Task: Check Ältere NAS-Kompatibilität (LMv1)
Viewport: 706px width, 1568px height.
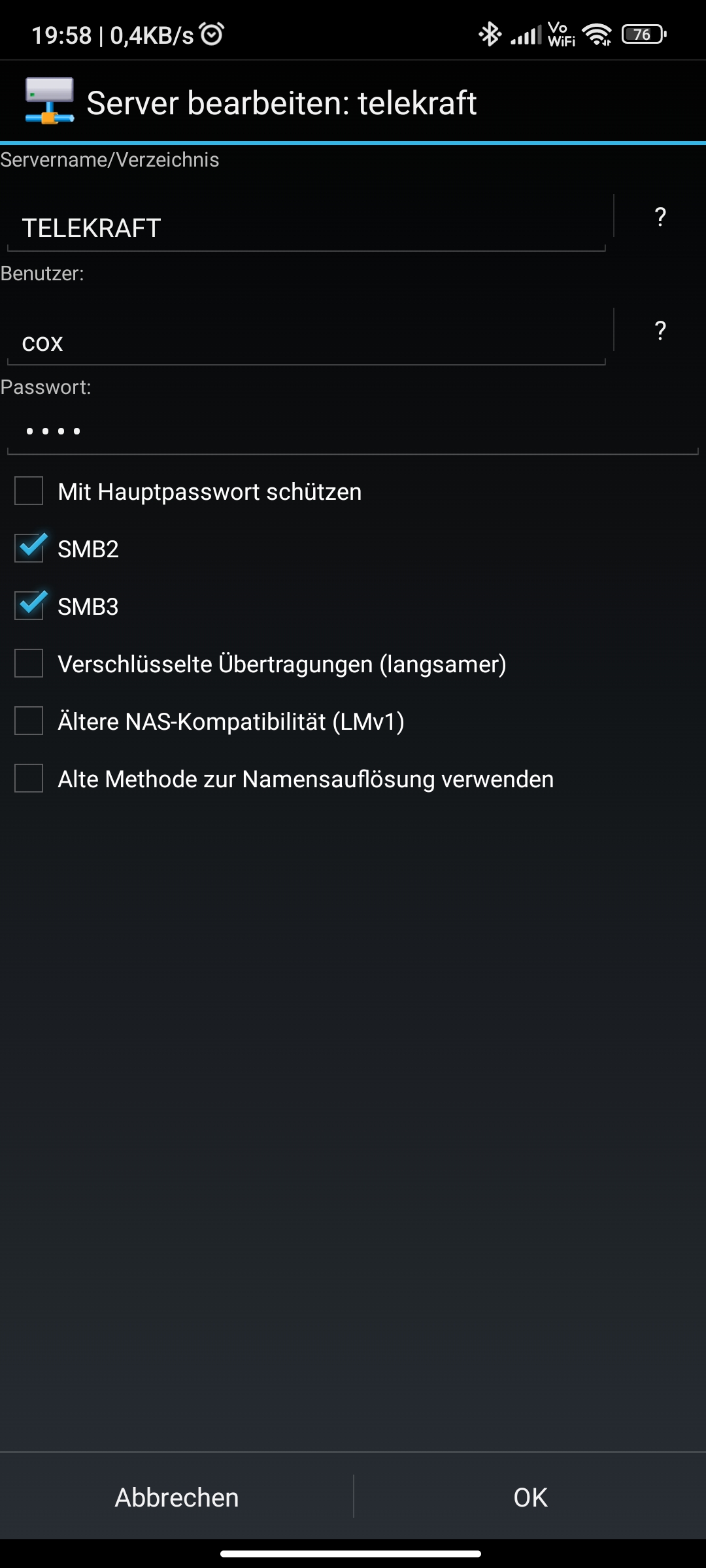Action: tap(29, 721)
